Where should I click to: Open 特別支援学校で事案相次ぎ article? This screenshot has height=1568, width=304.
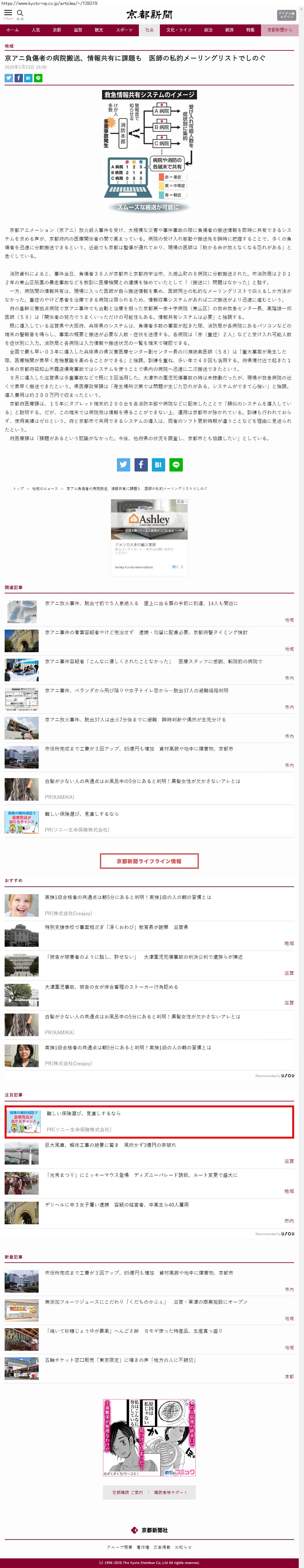pos(116,927)
